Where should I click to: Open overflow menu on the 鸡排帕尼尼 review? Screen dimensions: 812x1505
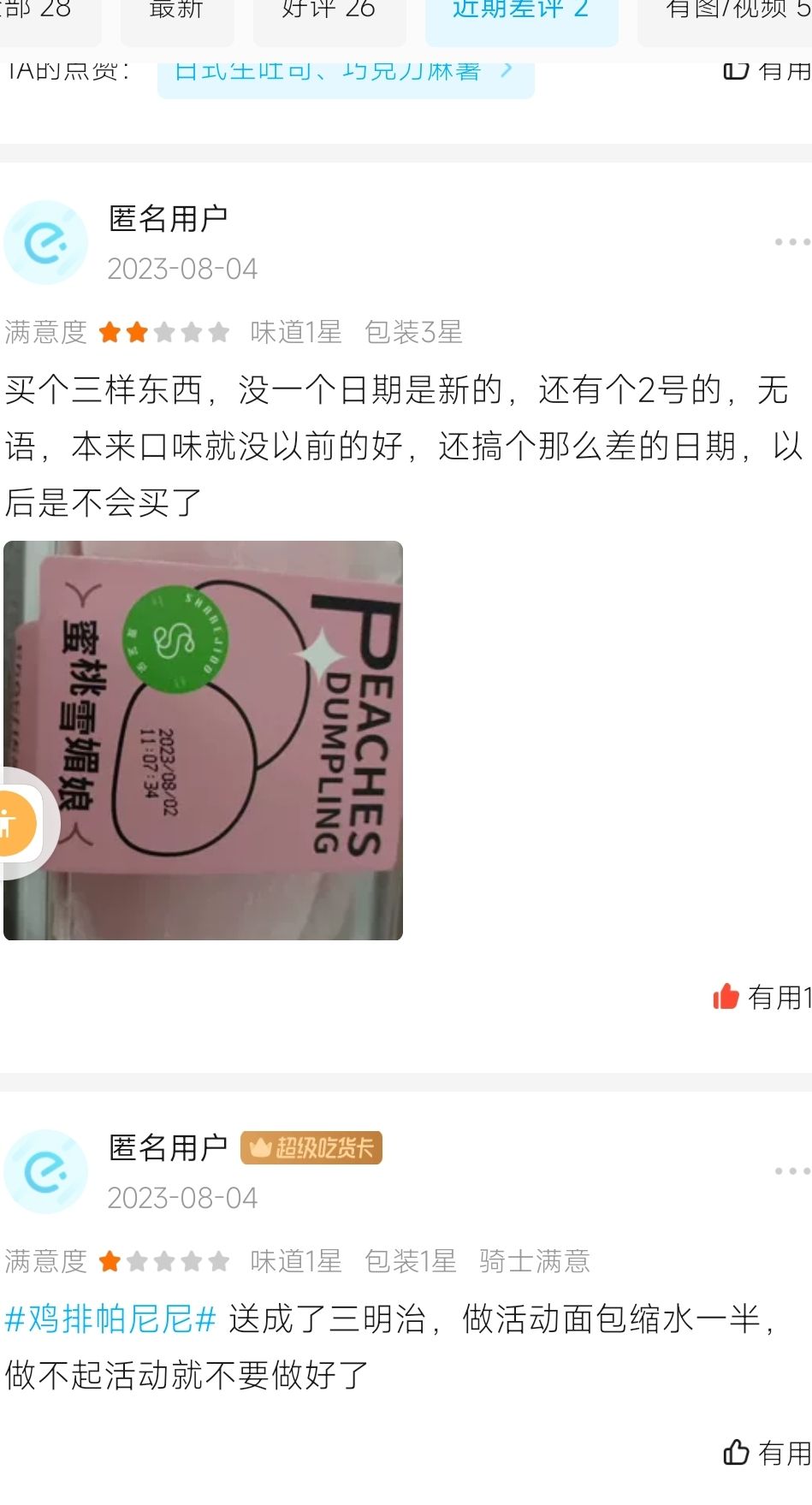791,1171
